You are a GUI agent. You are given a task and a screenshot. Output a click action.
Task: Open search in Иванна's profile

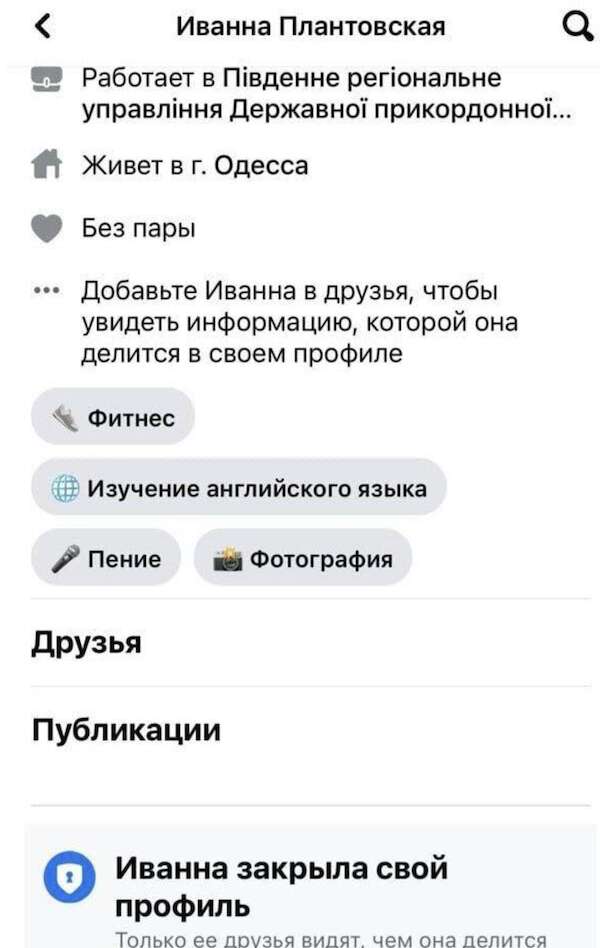click(x=578, y=27)
